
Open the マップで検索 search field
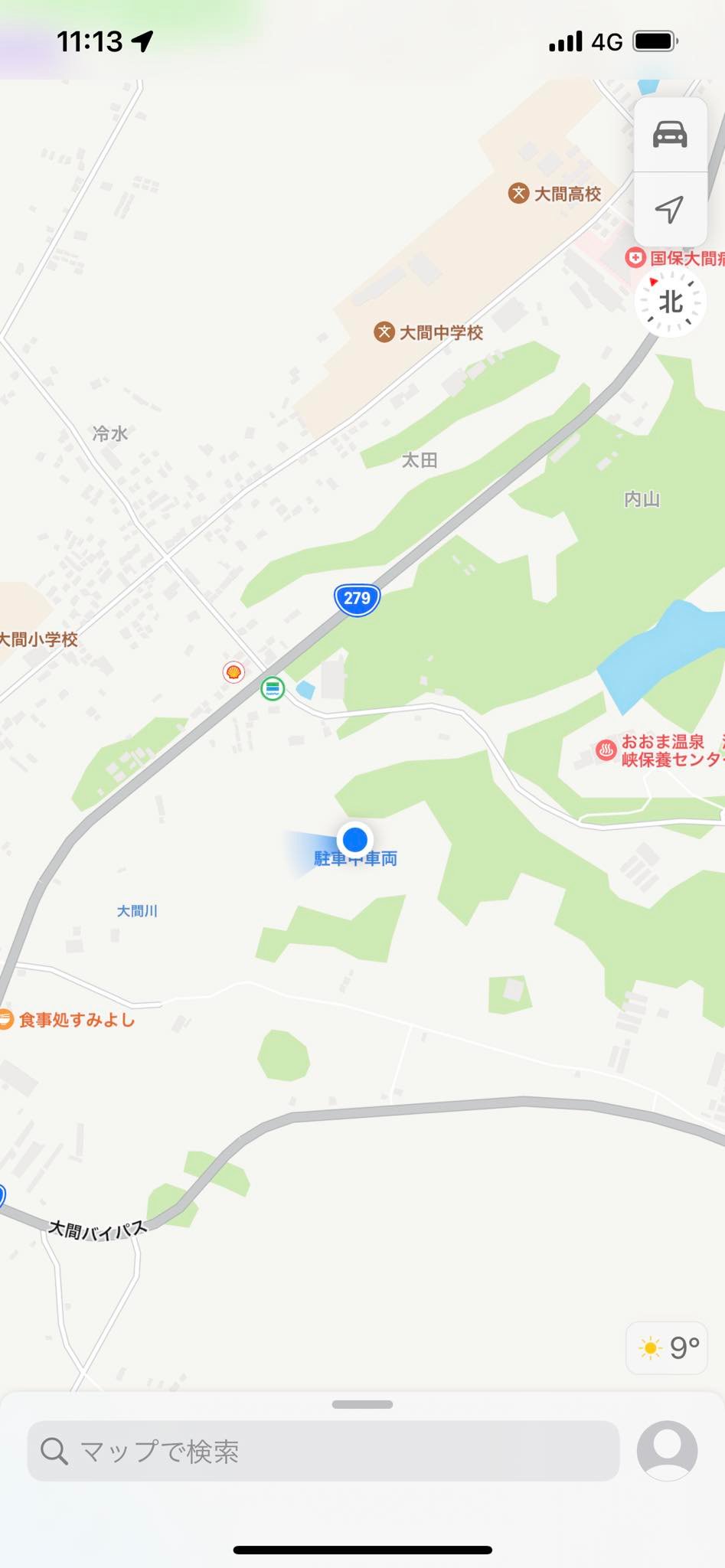(x=323, y=1451)
